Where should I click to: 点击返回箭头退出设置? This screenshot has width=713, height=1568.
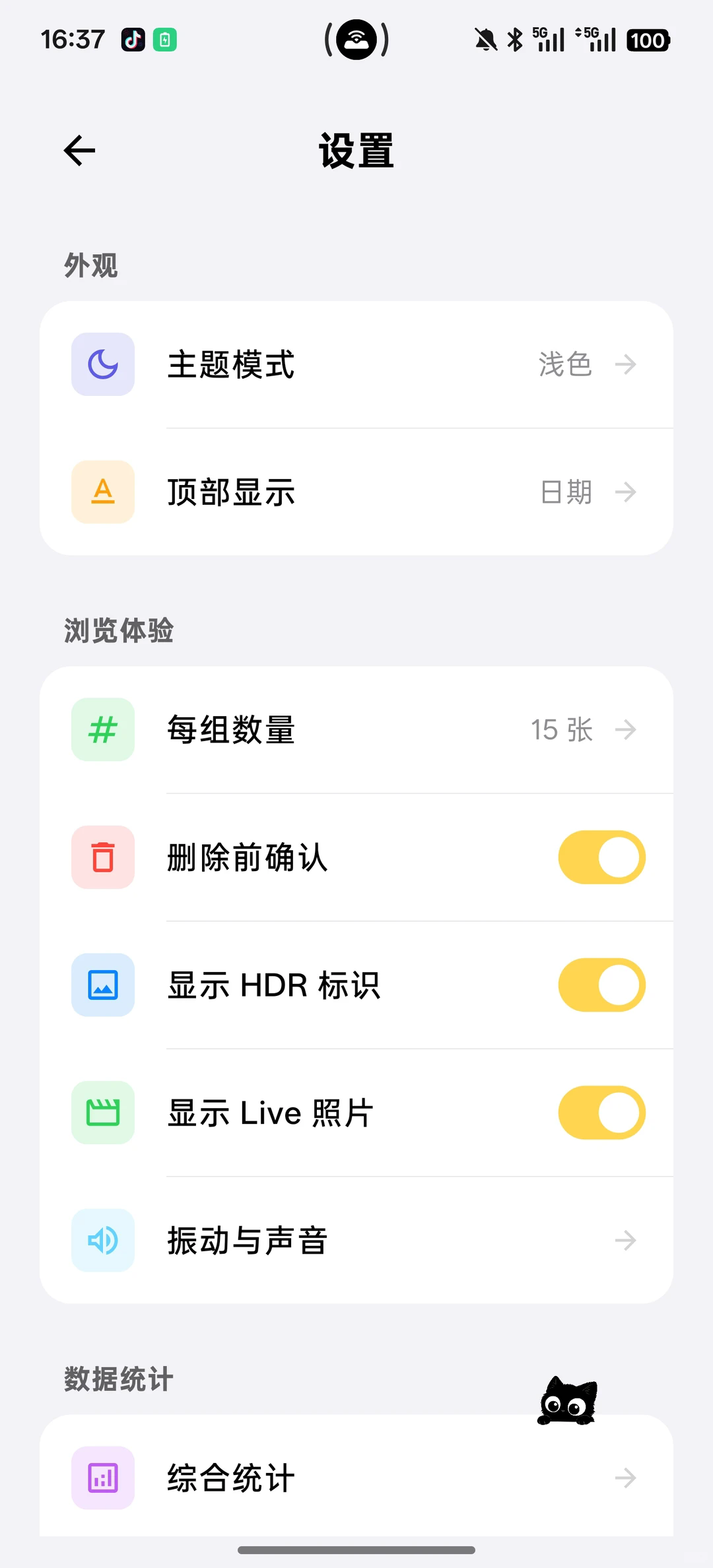tap(79, 150)
